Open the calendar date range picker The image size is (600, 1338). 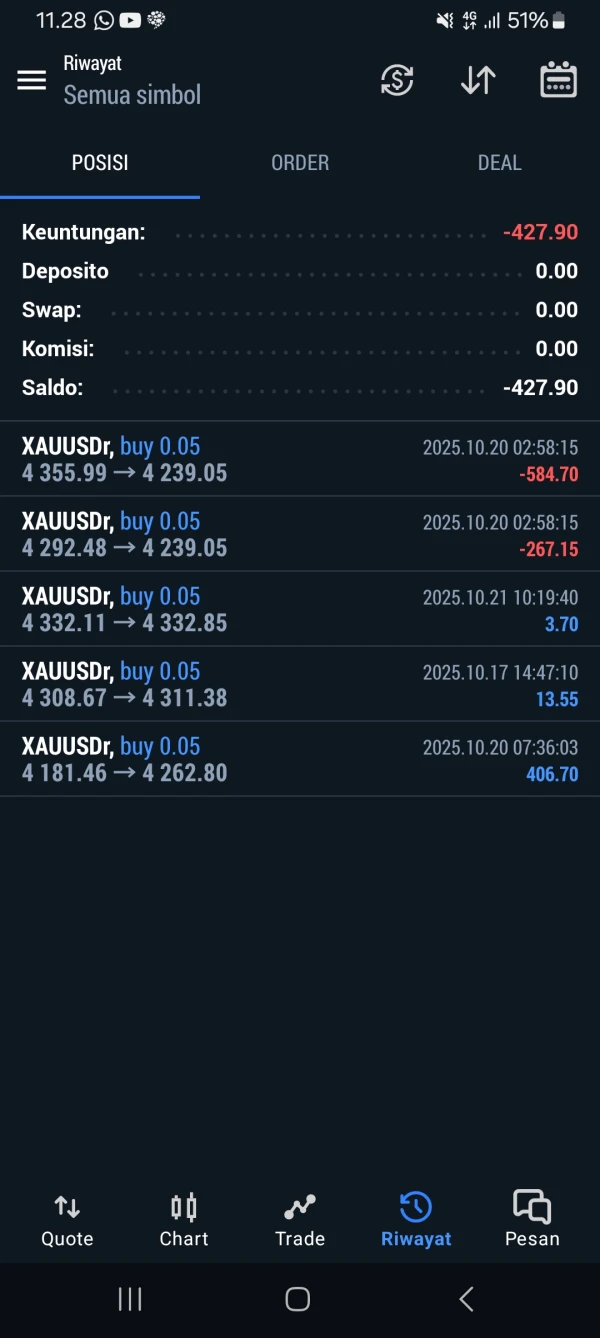[558, 80]
